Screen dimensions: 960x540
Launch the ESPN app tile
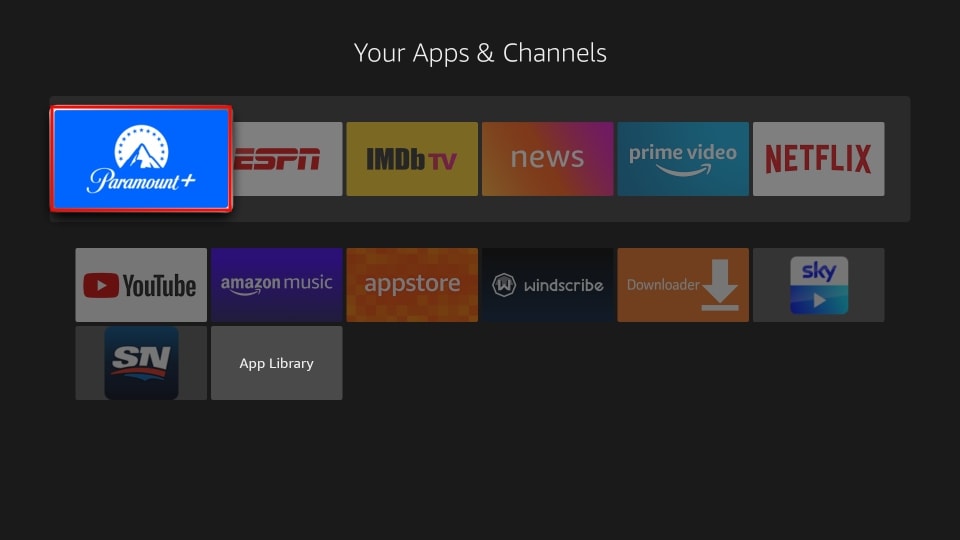coord(287,159)
